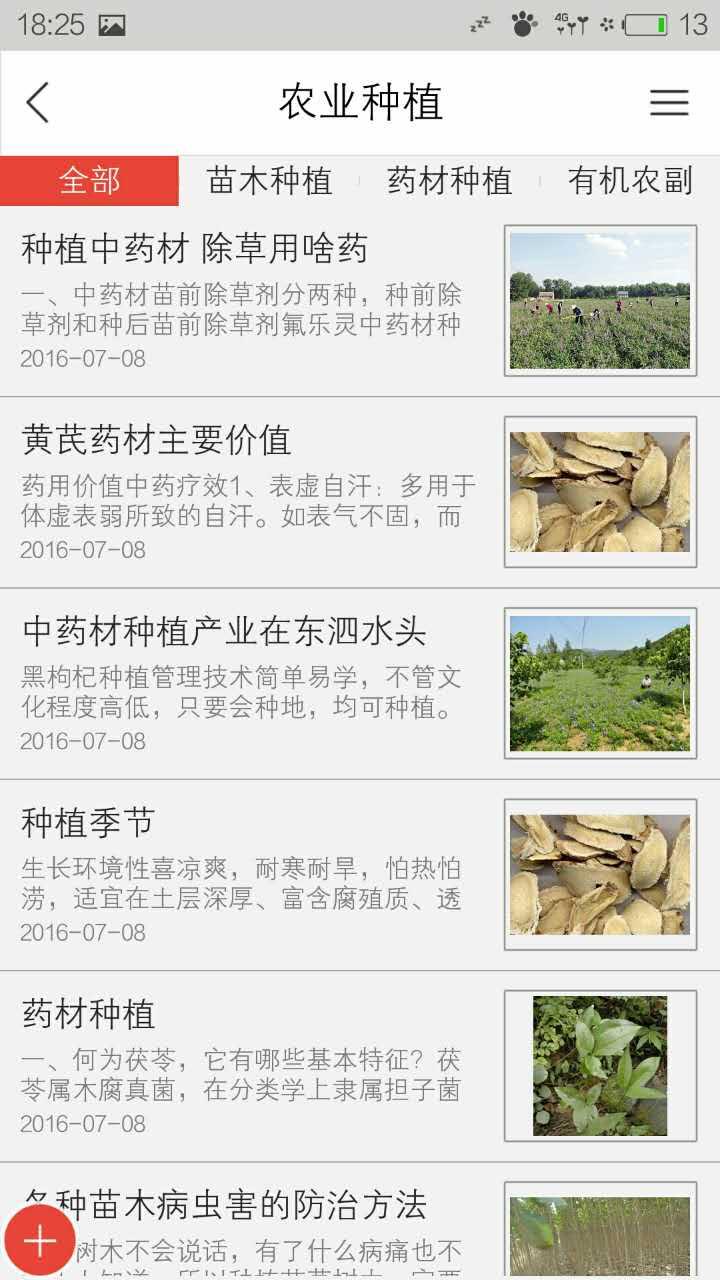The width and height of the screenshot is (720, 1280).
Task: Switch to the 药材种植 tab
Action: point(449,181)
